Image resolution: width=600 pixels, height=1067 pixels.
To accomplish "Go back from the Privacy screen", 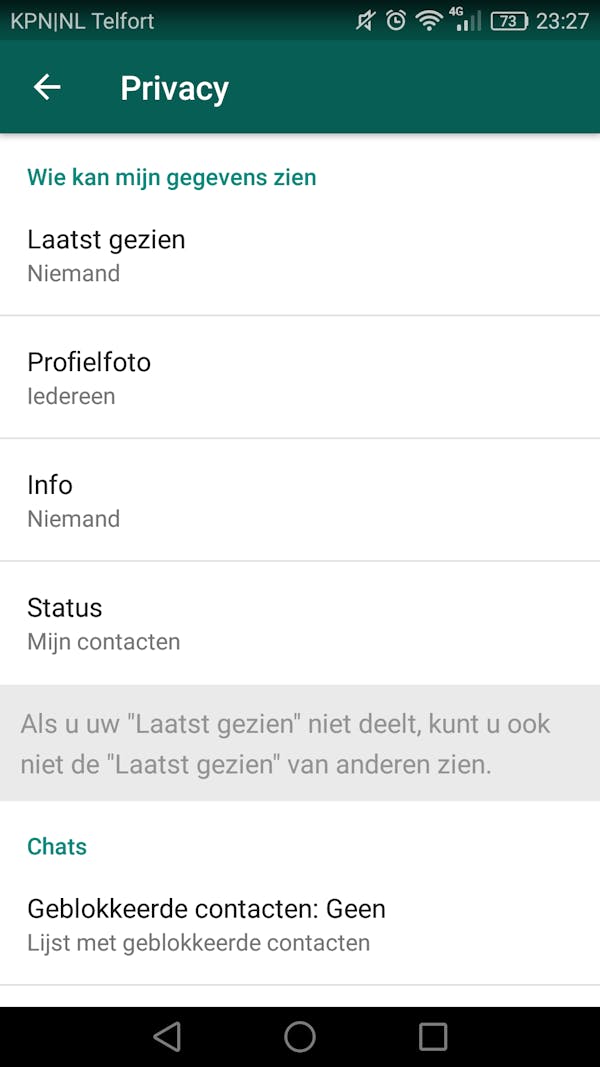I will point(47,88).
